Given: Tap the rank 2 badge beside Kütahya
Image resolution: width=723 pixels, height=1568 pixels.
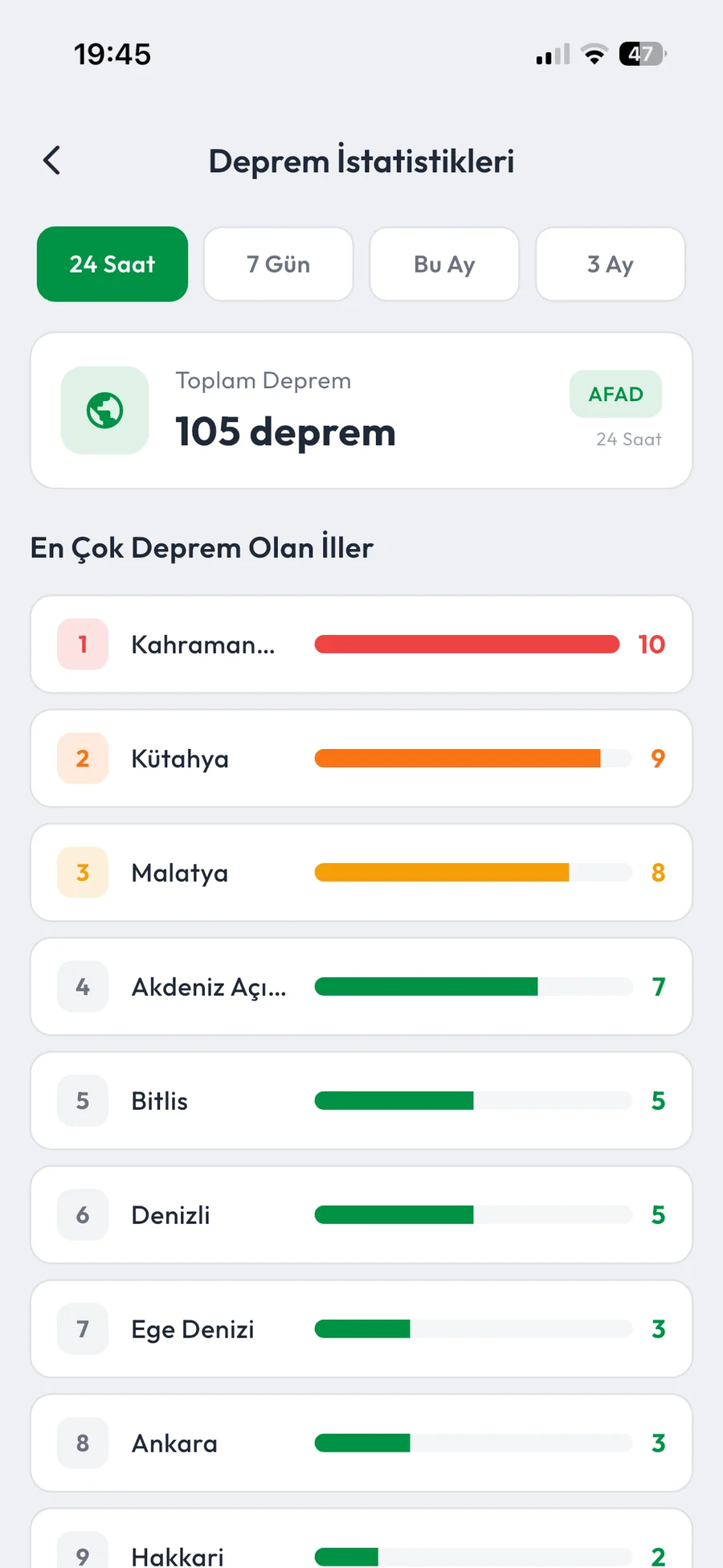Looking at the screenshot, I should tap(82, 758).
